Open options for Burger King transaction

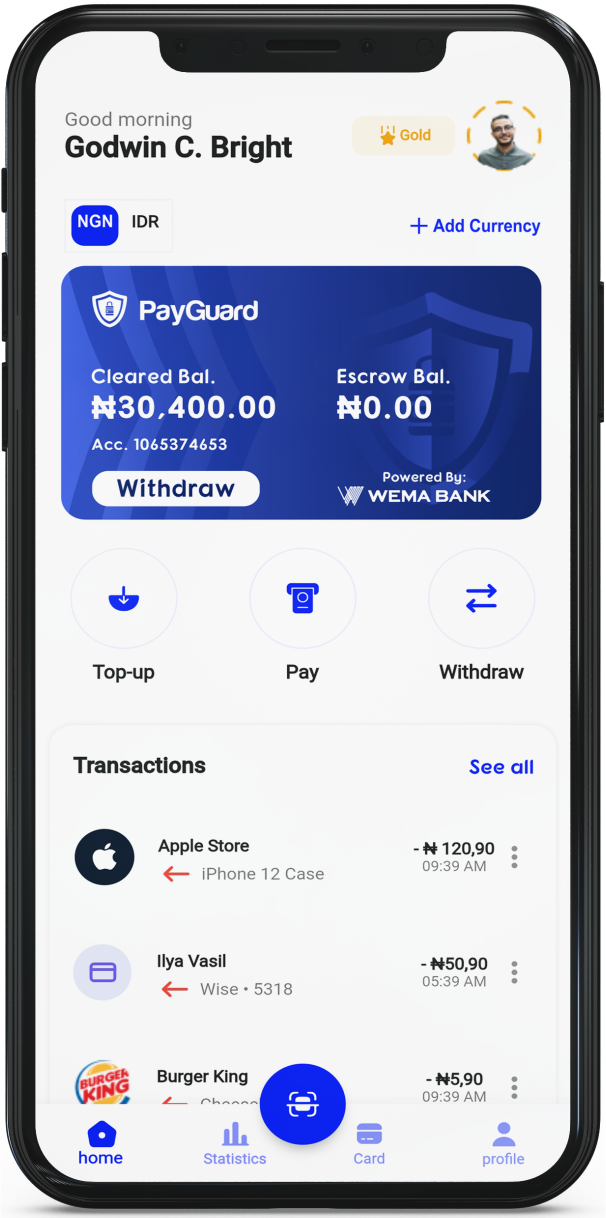[x=514, y=1087]
